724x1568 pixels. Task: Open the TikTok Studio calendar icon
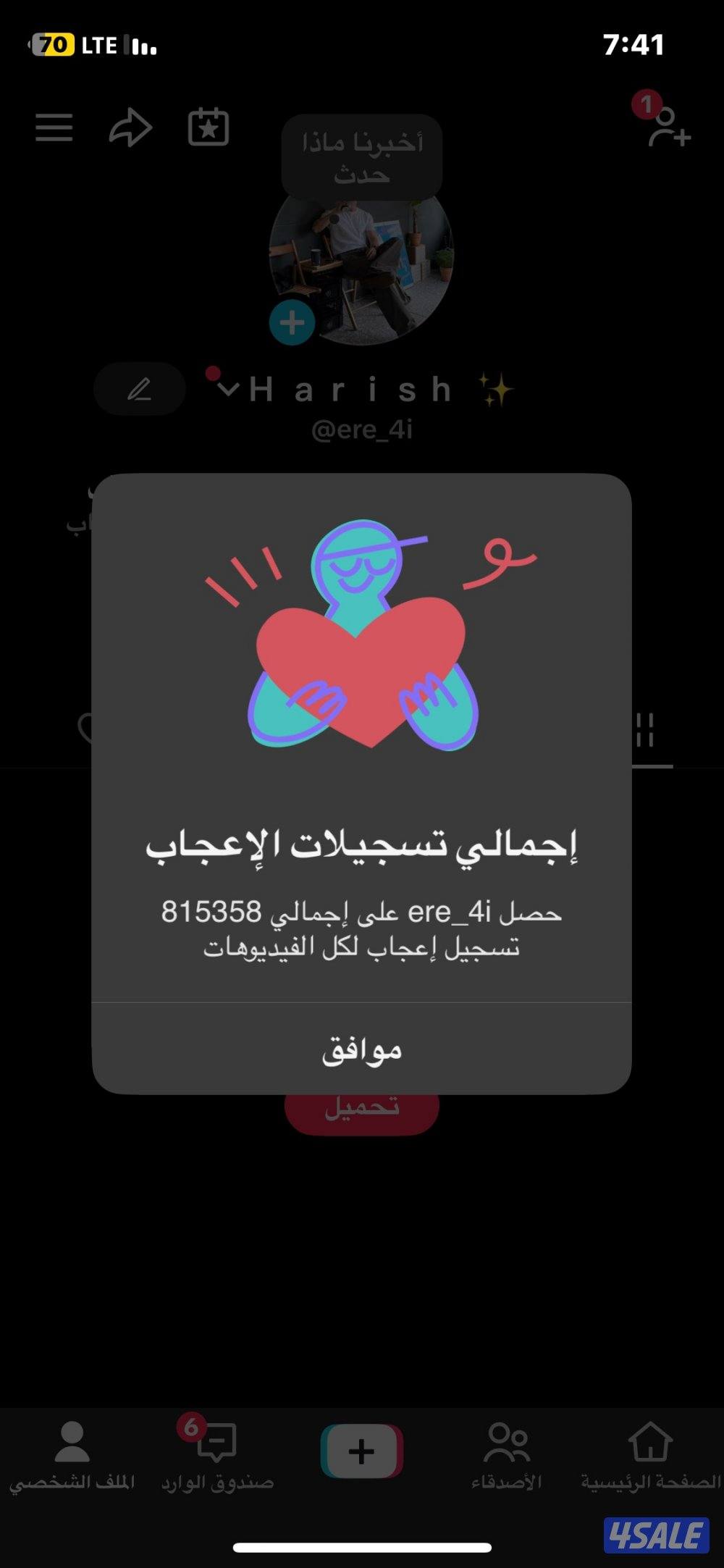point(208,128)
